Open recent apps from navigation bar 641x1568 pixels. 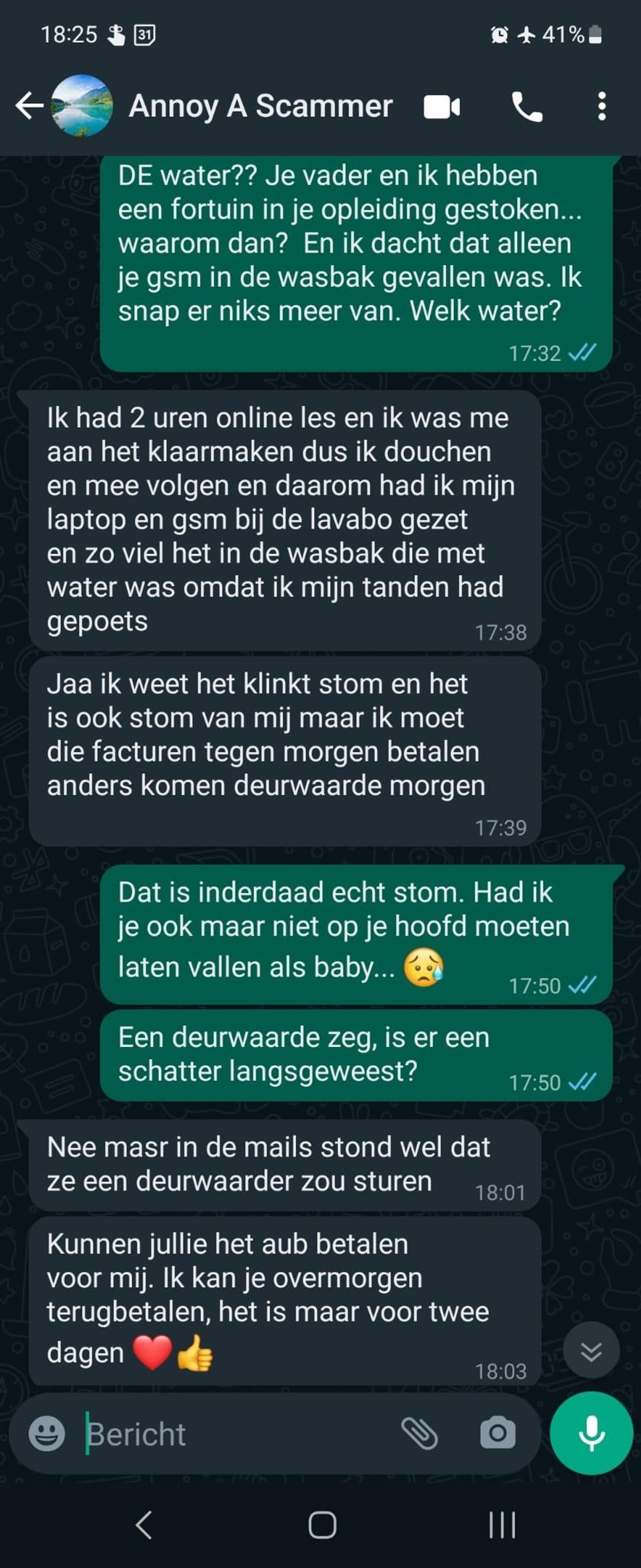(x=502, y=1525)
